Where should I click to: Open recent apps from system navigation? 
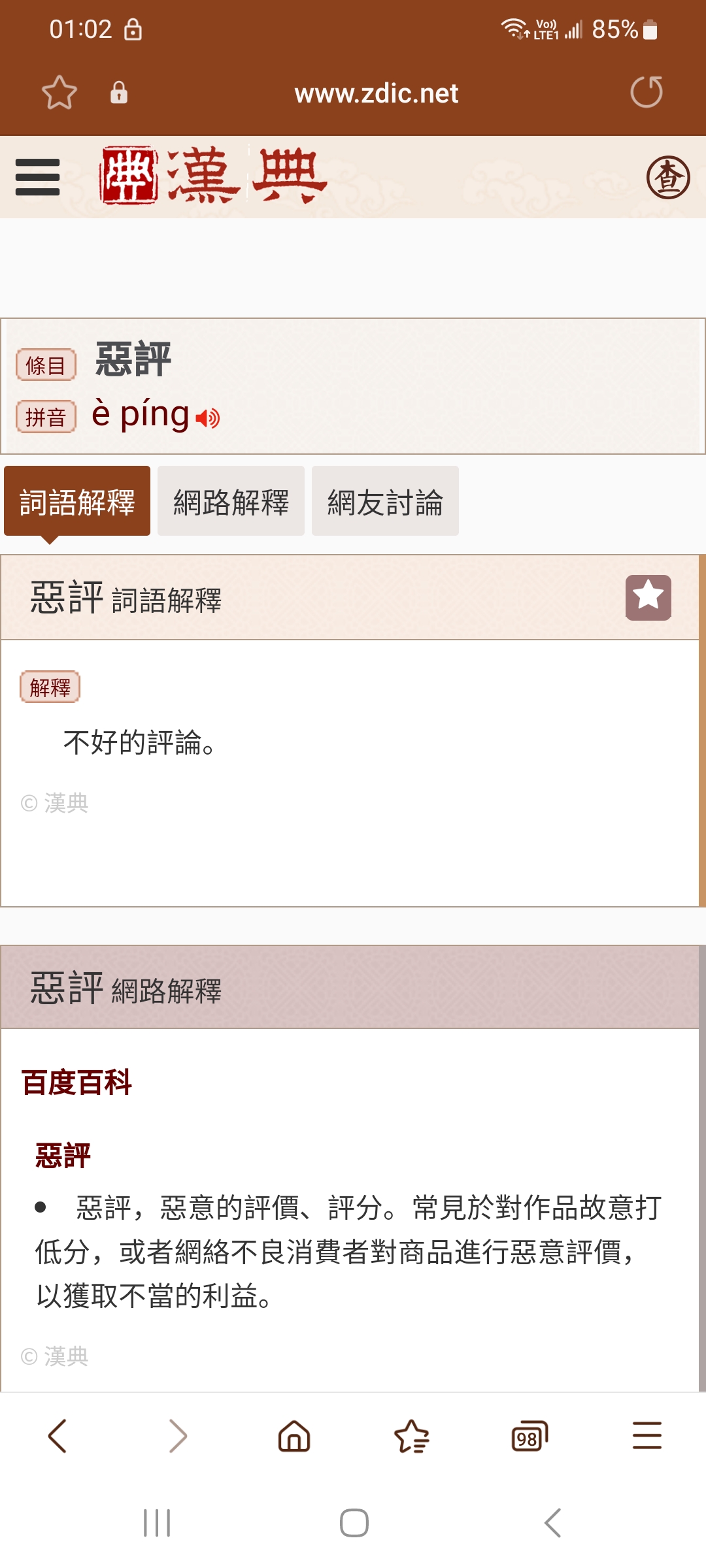(x=157, y=1523)
